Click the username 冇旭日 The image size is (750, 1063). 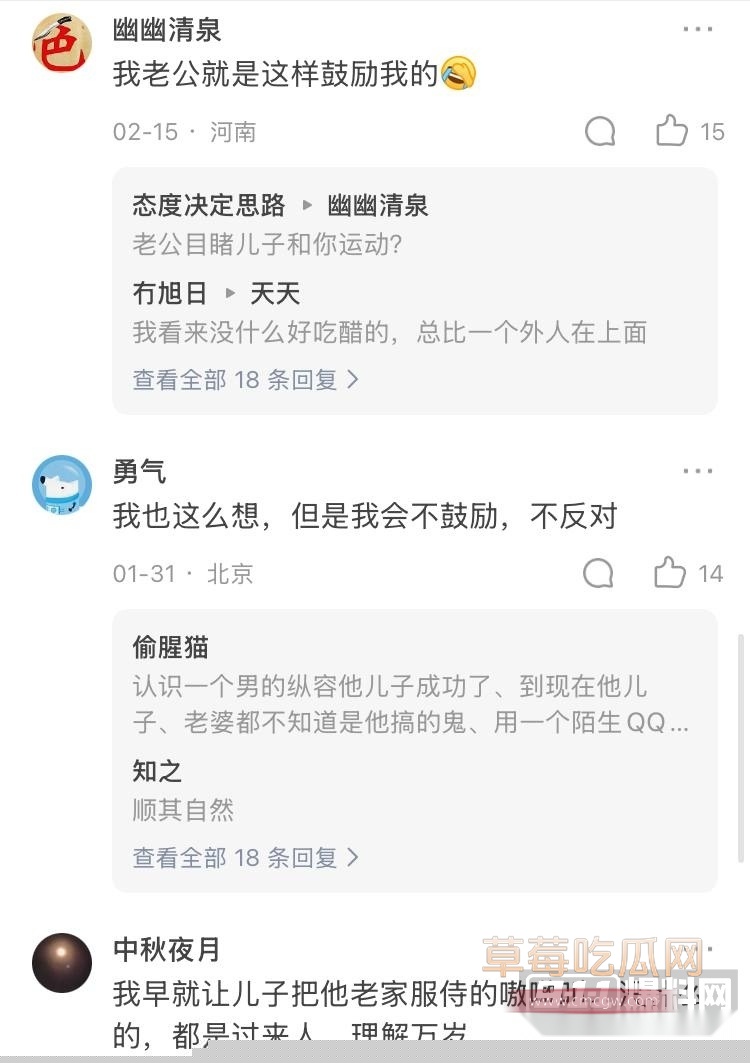[x=170, y=294]
